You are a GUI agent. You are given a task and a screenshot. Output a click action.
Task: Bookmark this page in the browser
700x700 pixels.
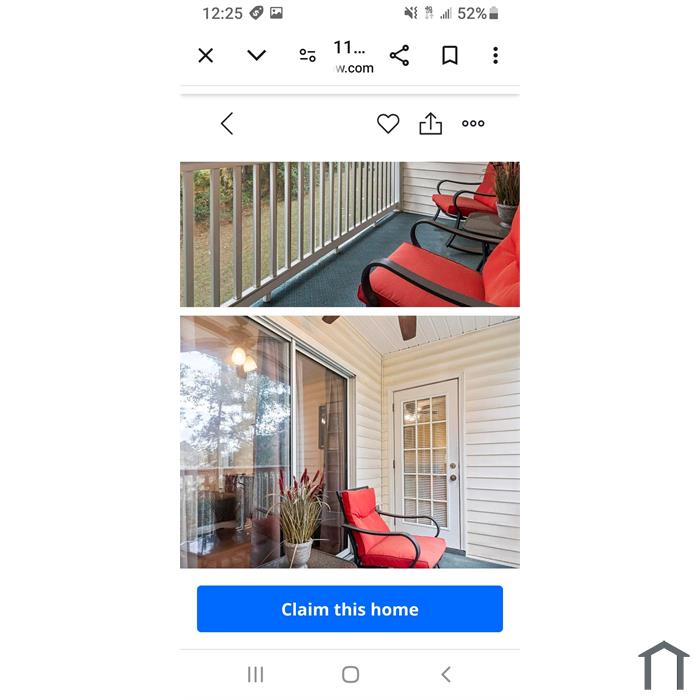[450, 56]
